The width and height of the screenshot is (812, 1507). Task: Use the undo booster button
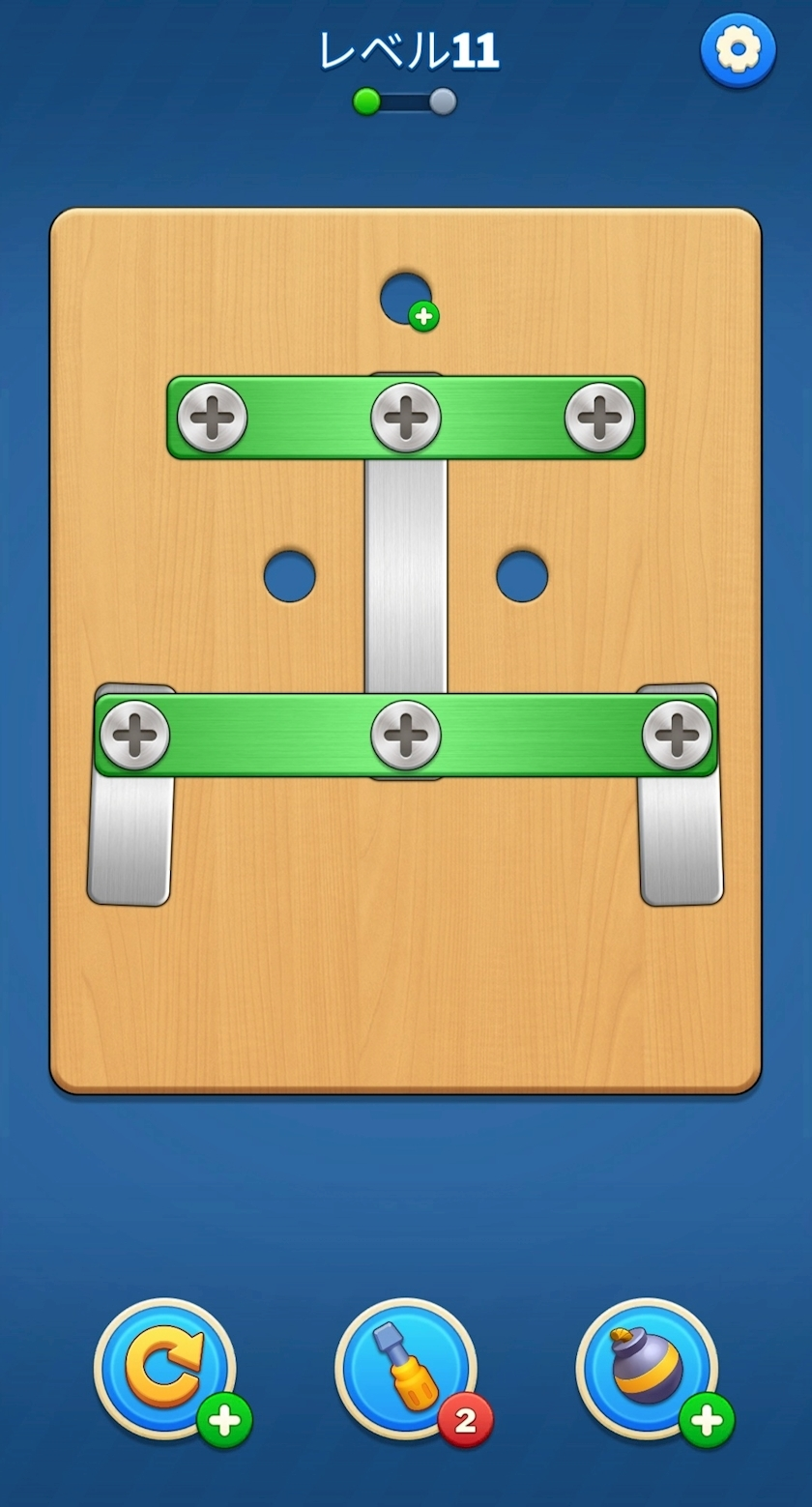[x=164, y=1367]
